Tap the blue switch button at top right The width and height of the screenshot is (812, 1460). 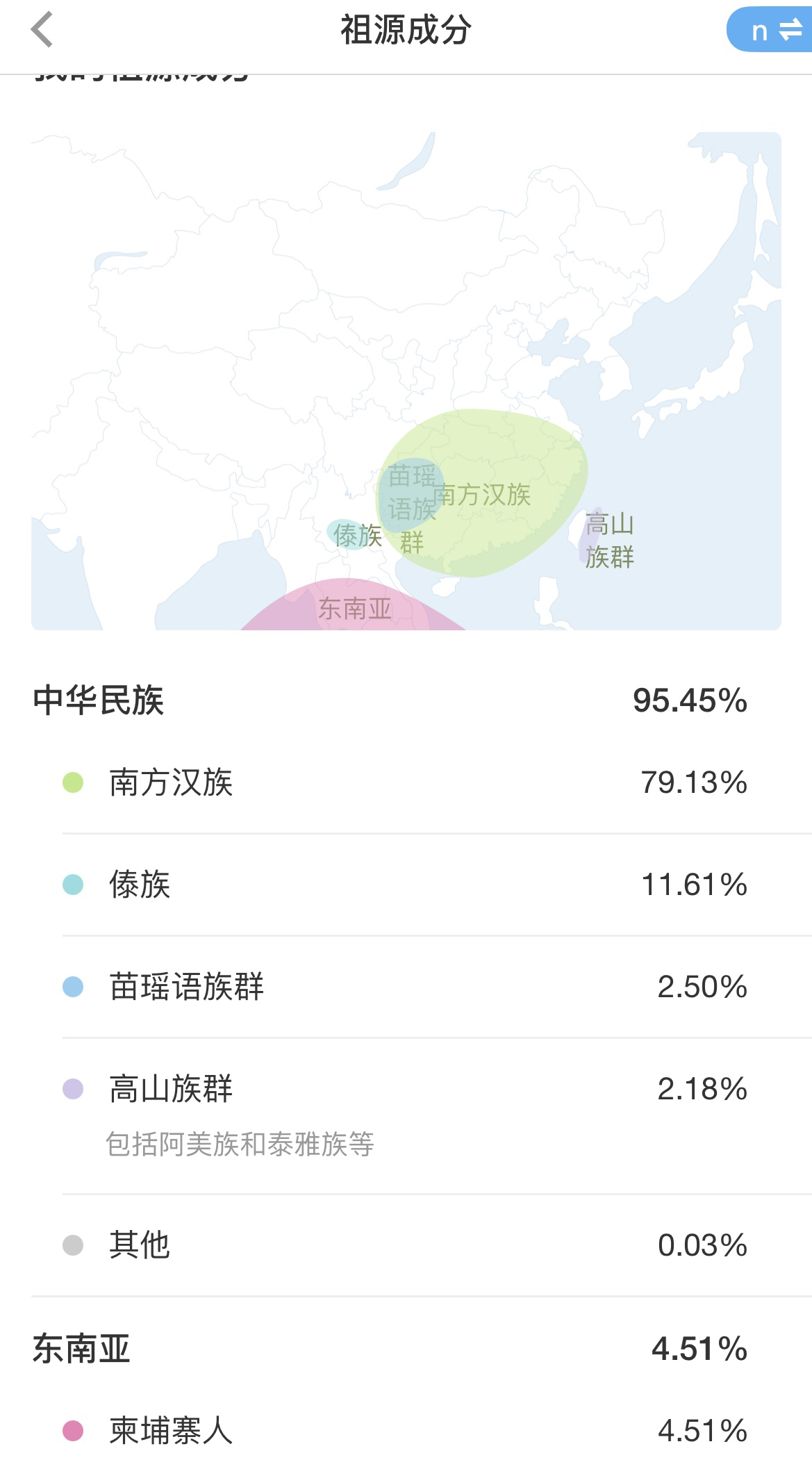[770, 30]
